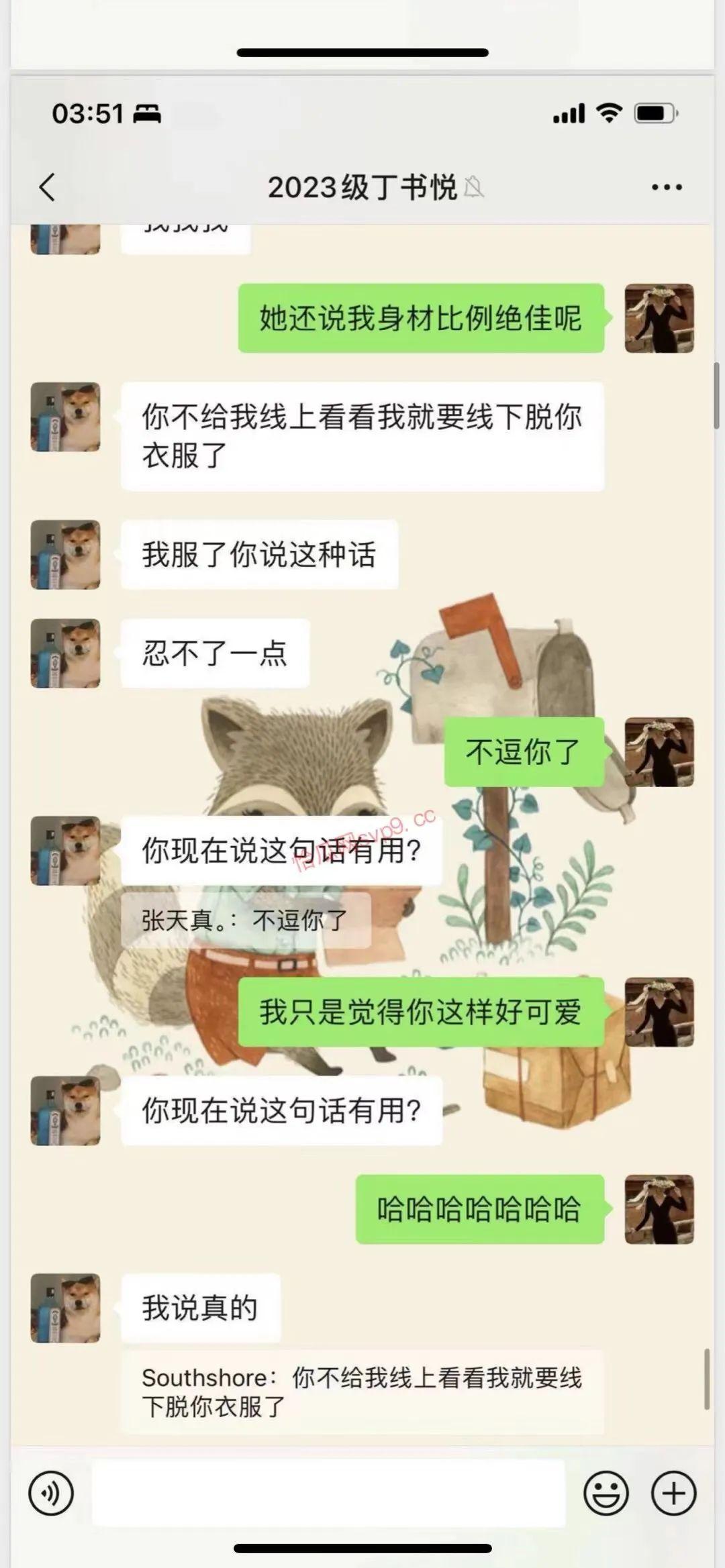Focus the message text field

[329, 1493]
